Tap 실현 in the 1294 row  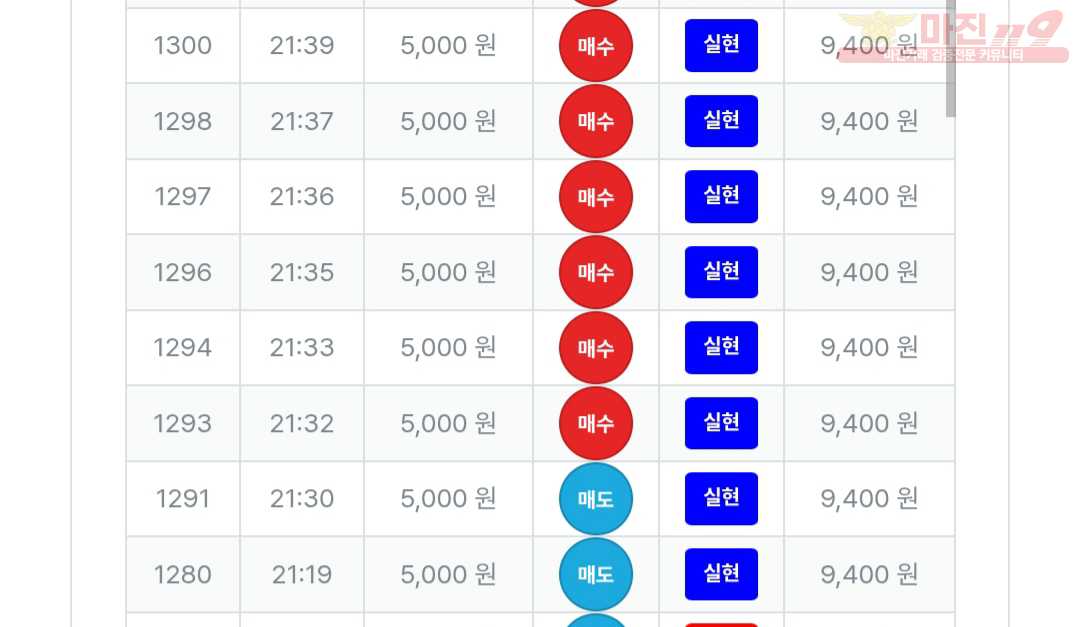pyautogui.click(x=721, y=347)
